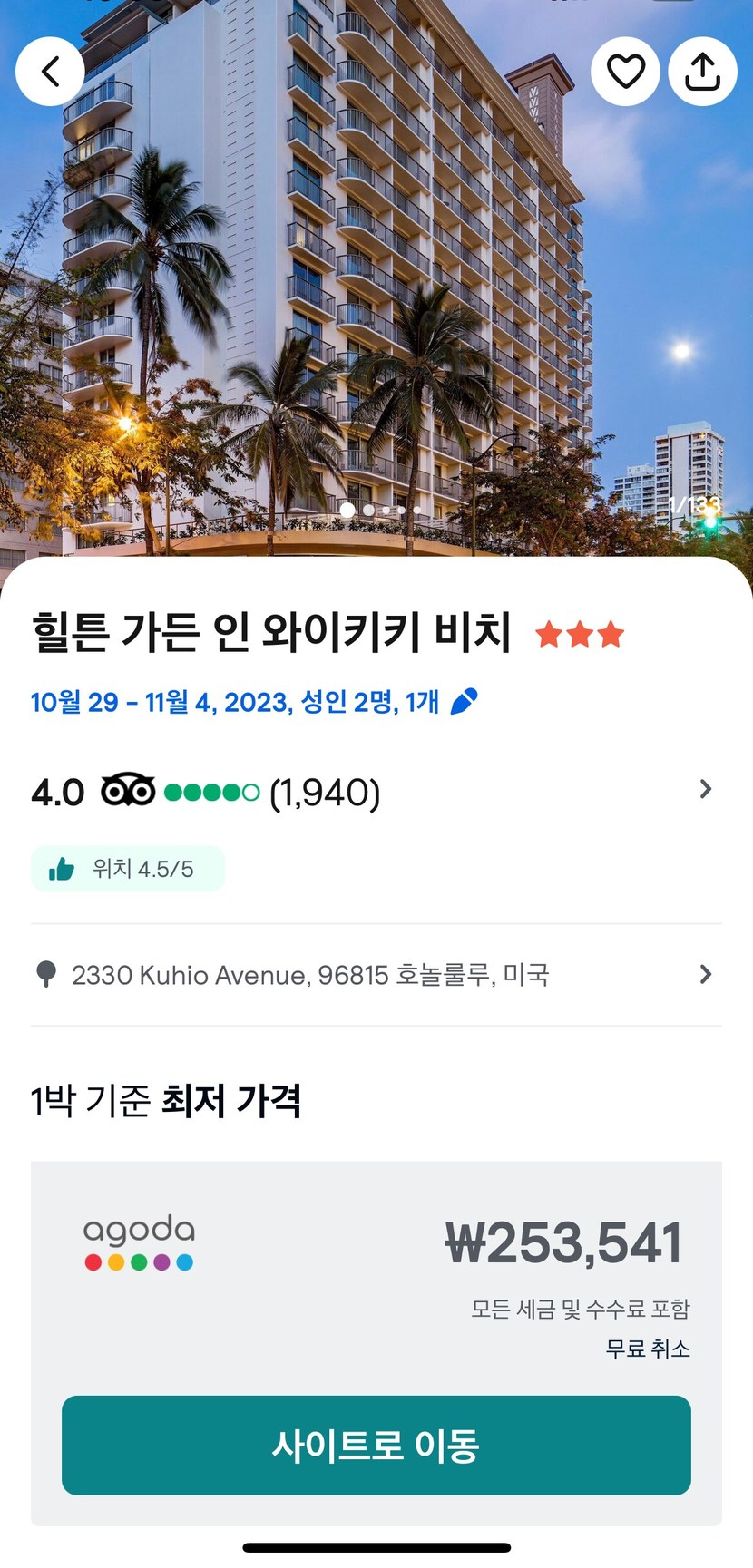Save hotel with the heart icon
The width and height of the screenshot is (753, 1568).
point(625,72)
